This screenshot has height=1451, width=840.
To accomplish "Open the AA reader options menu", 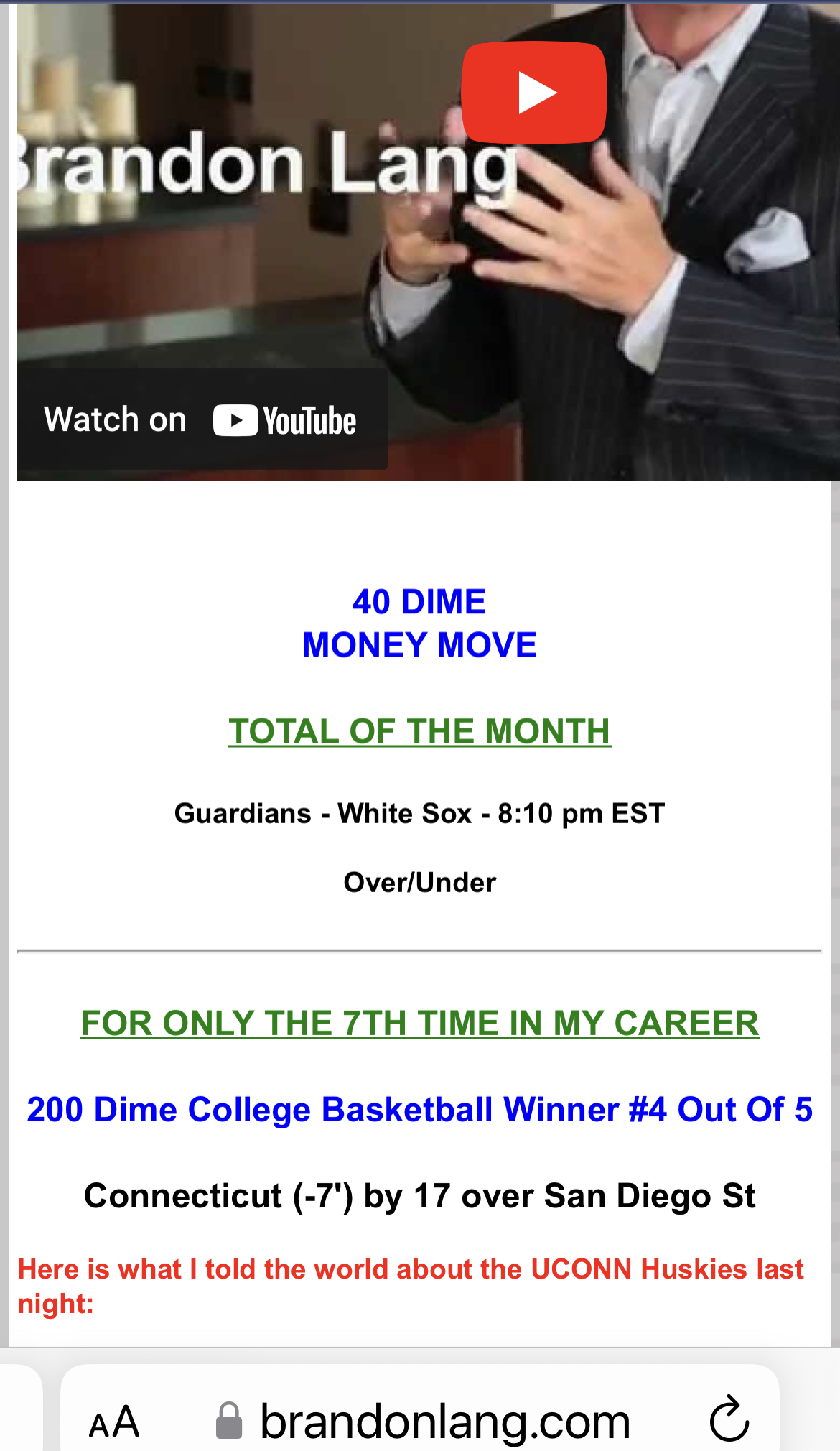I will (113, 1422).
